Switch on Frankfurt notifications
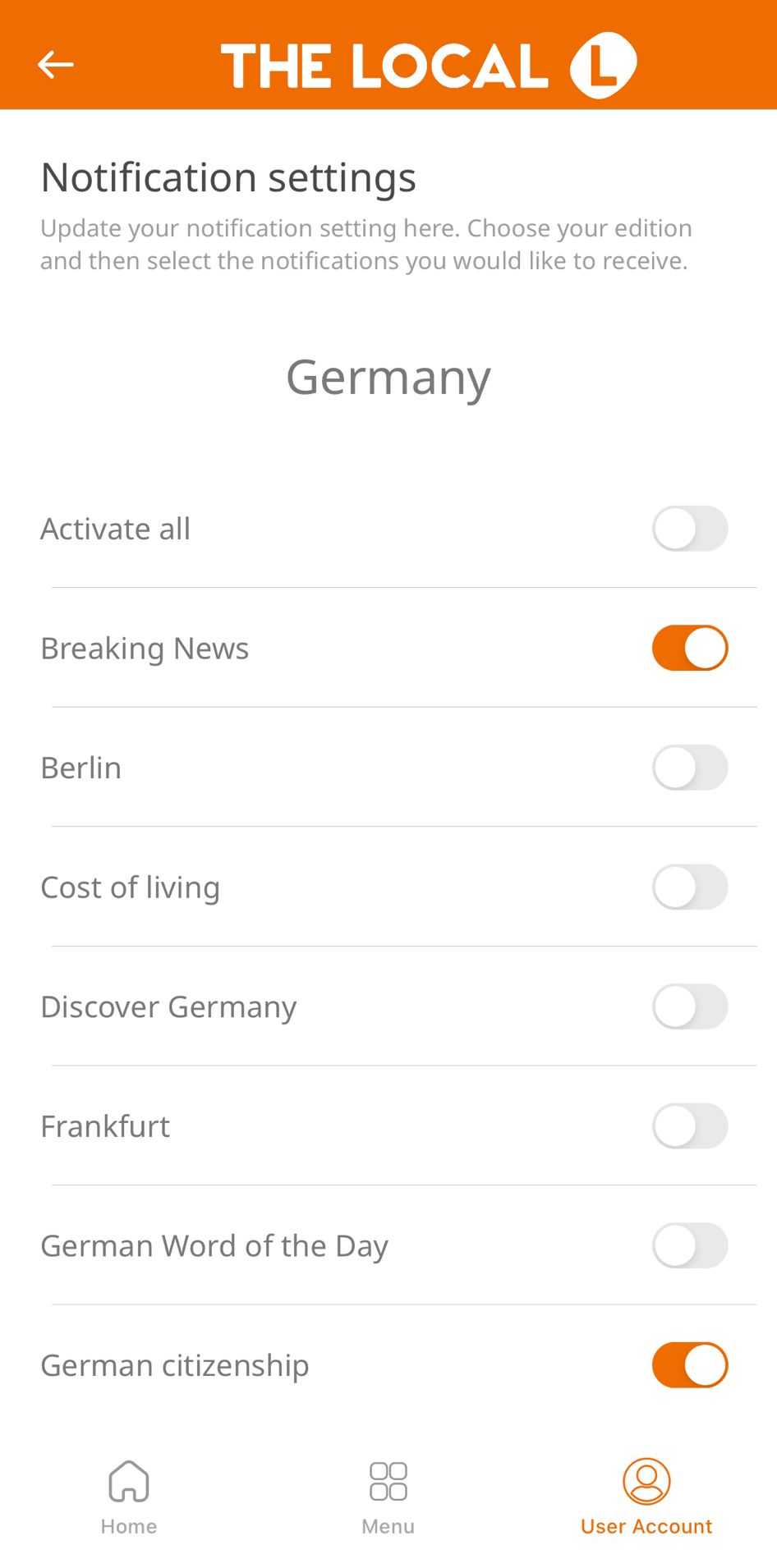Image resolution: width=777 pixels, height=1568 pixels. click(x=690, y=1126)
